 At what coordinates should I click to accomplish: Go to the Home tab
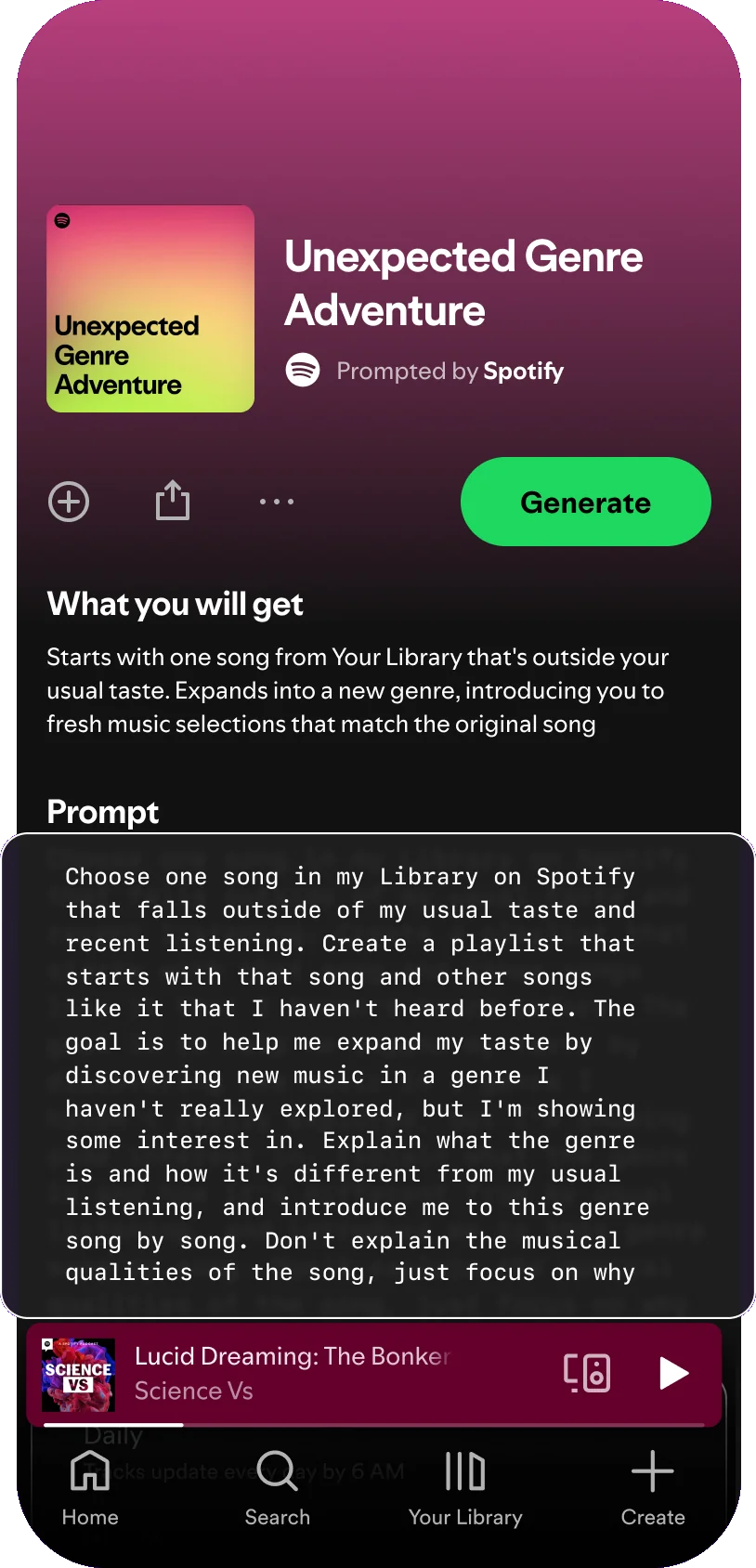pos(90,1488)
